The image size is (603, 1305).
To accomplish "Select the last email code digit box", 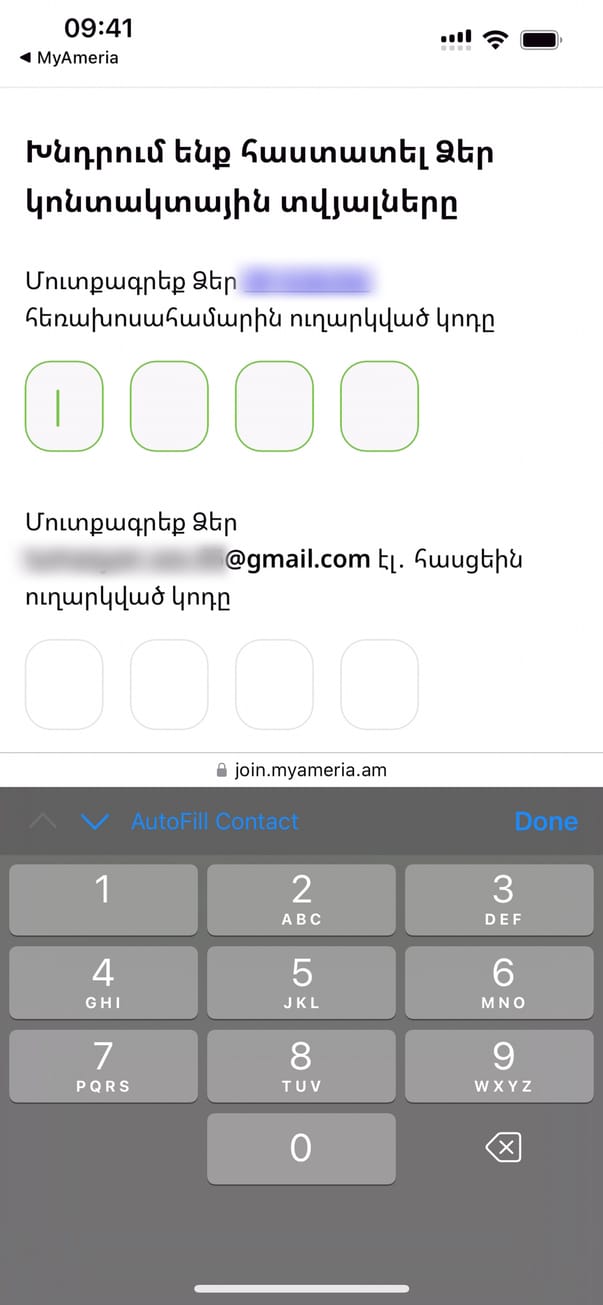I will pyautogui.click(x=379, y=684).
